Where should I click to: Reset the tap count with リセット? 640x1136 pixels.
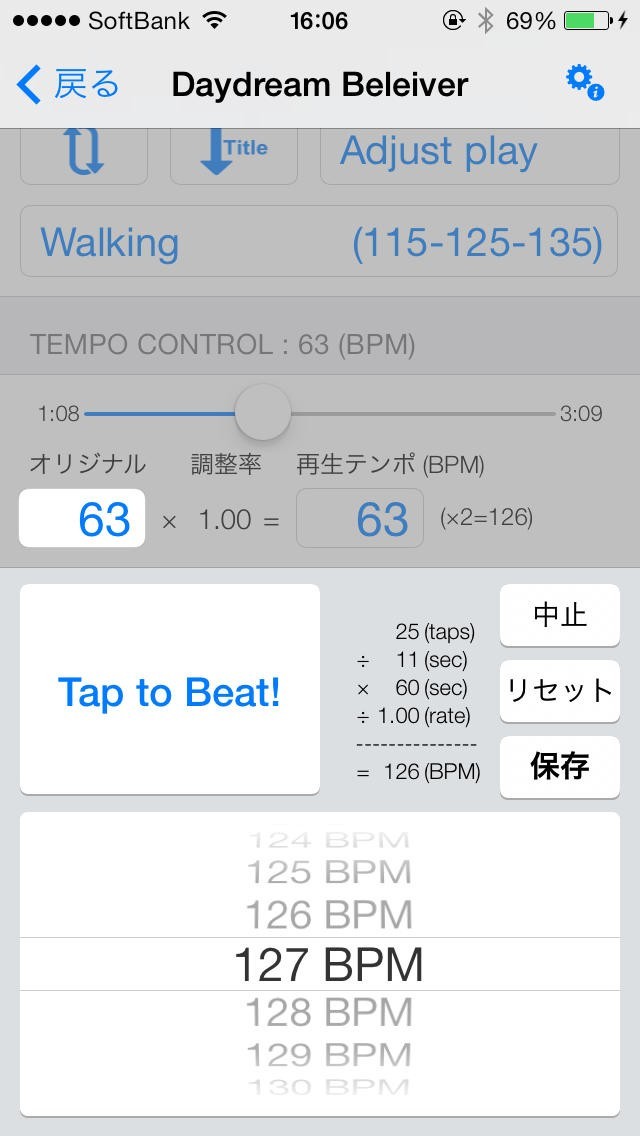click(x=559, y=691)
